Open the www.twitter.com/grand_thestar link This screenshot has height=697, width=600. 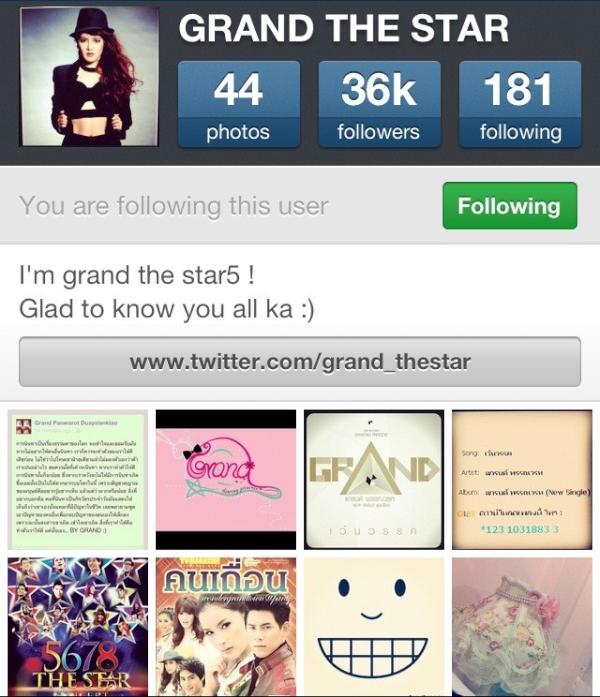click(x=299, y=361)
